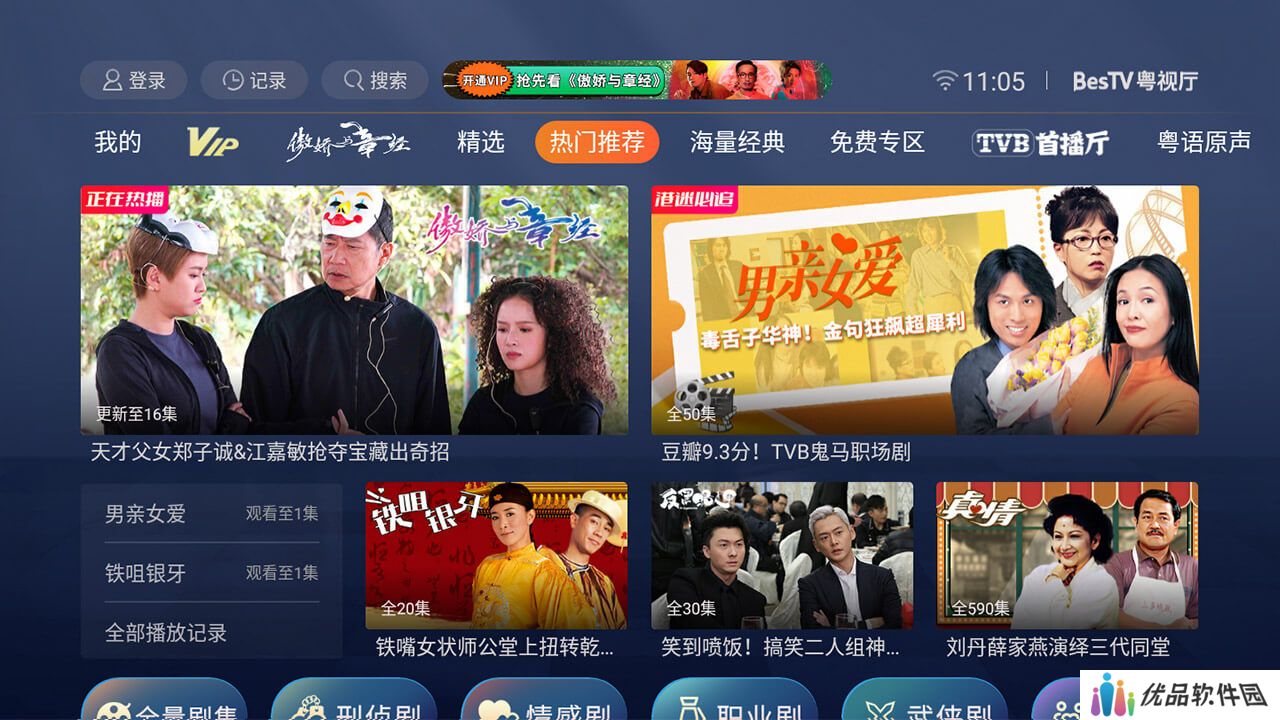This screenshot has height=720, width=1280.
Task: Switch to the 我的 tab
Action: point(117,142)
